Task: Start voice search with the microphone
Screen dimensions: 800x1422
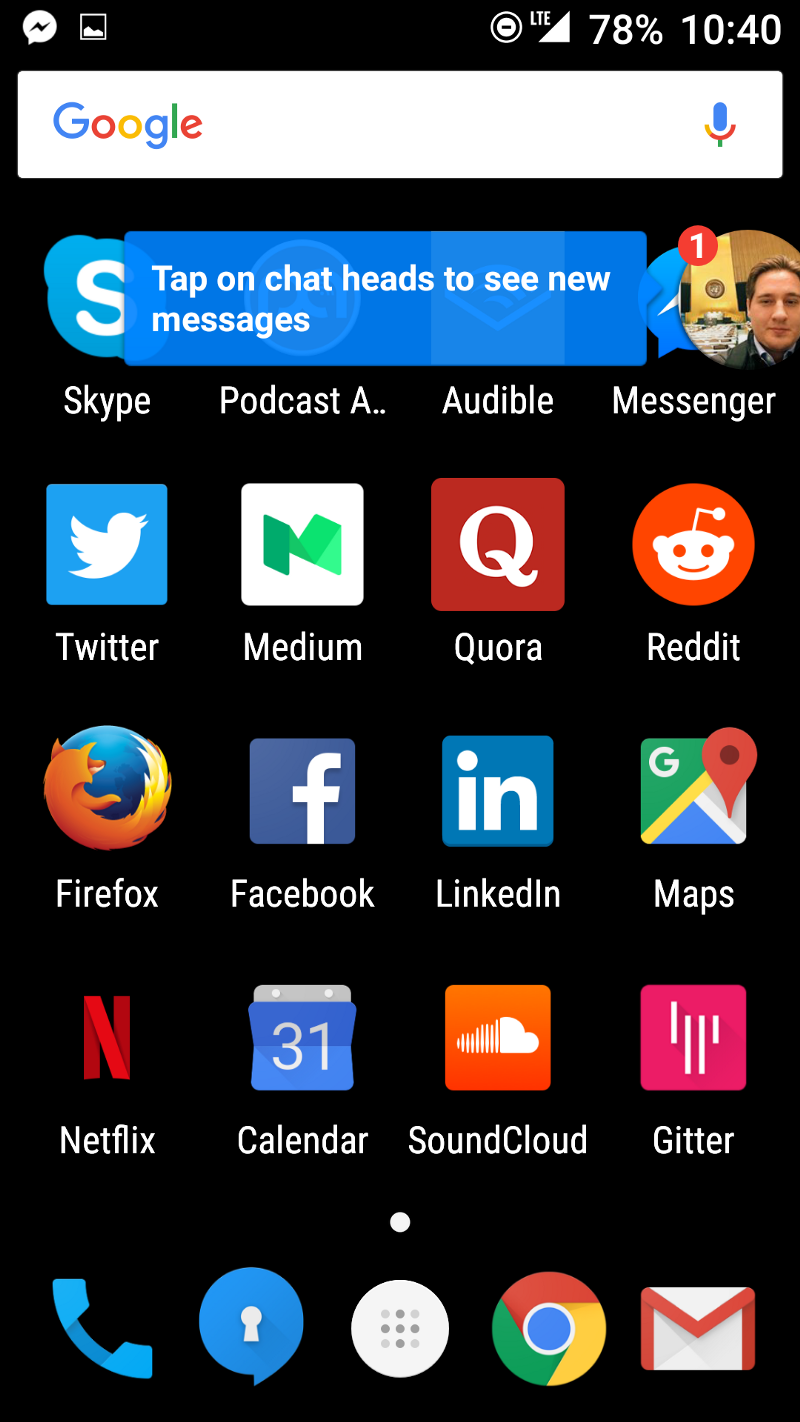Action: coord(719,125)
